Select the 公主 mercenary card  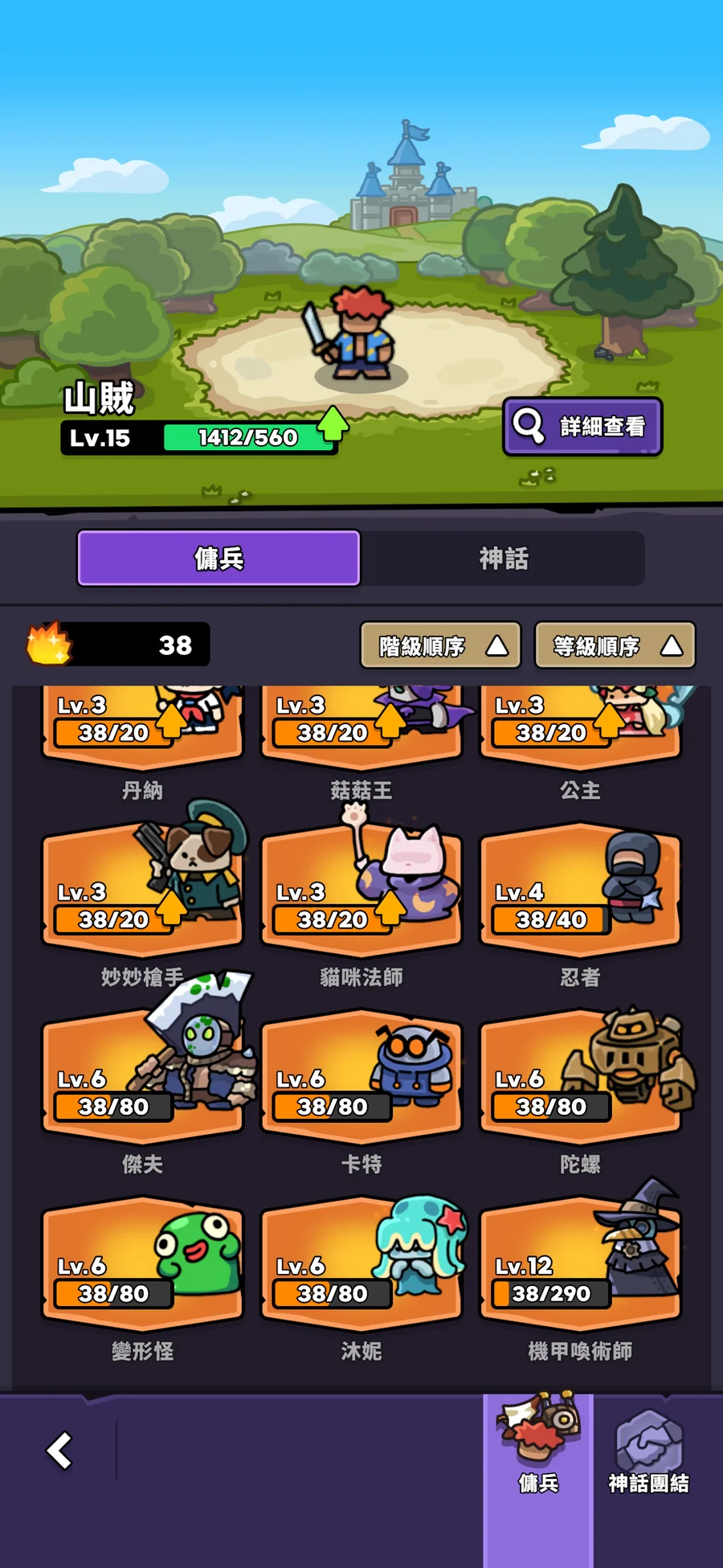tap(580, 723)
